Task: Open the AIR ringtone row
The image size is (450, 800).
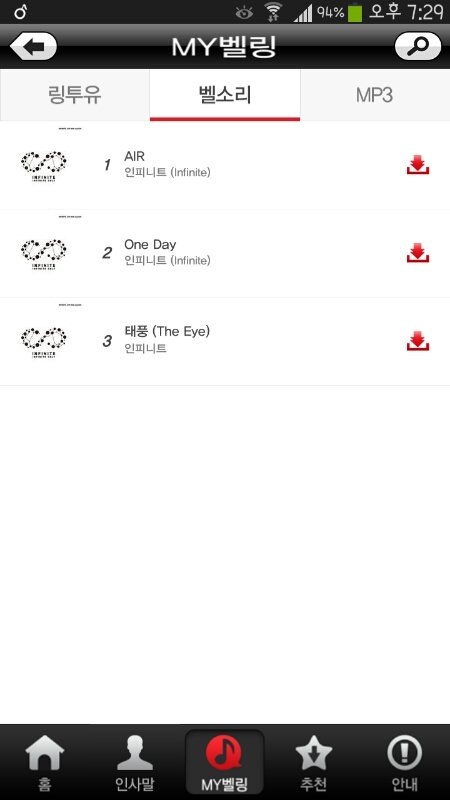Action: [x=225, y=165]
